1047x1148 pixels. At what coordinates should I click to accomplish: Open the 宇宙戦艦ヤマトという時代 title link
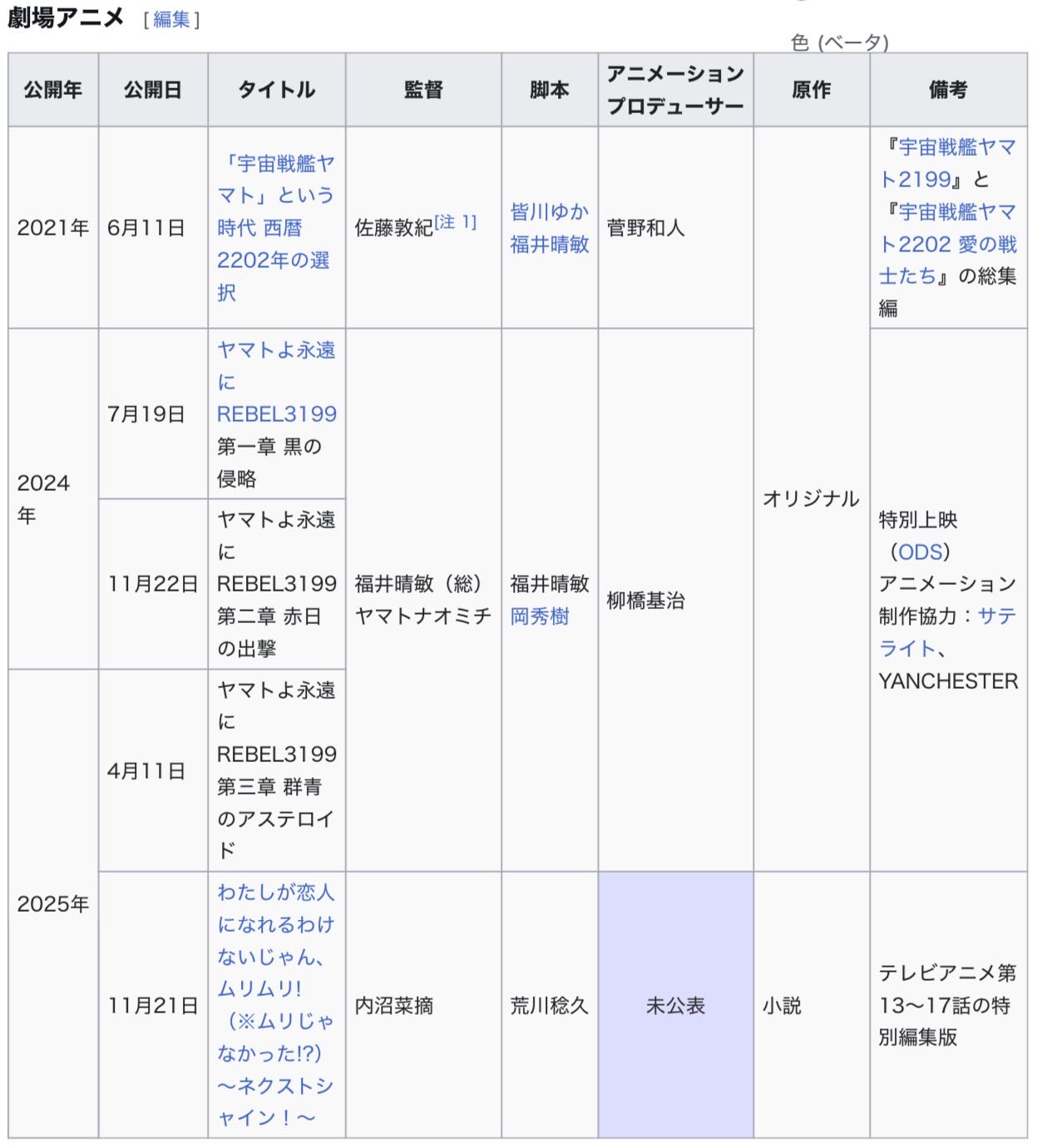pyautogui.click(x=274, y=227)
